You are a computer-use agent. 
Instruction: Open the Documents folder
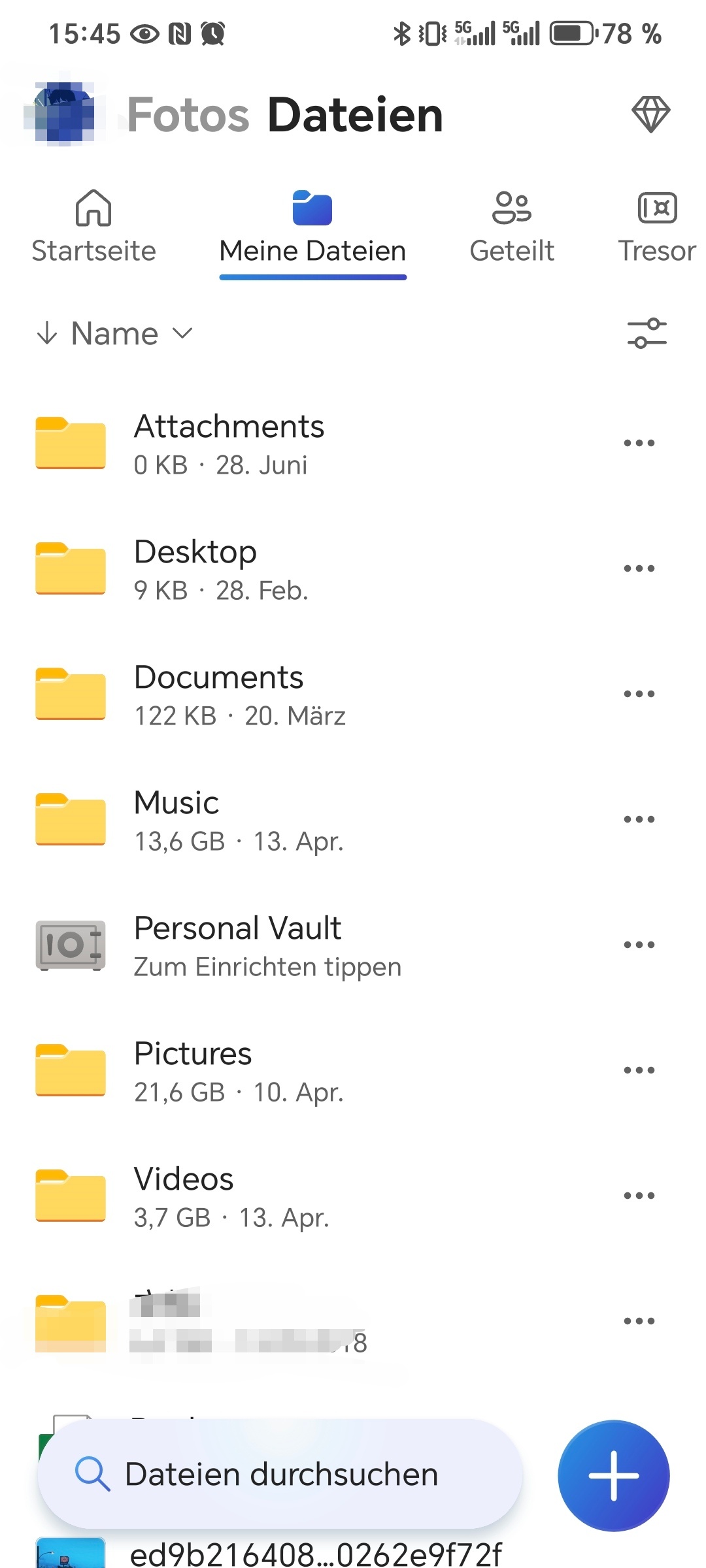(x=219, y=694)
